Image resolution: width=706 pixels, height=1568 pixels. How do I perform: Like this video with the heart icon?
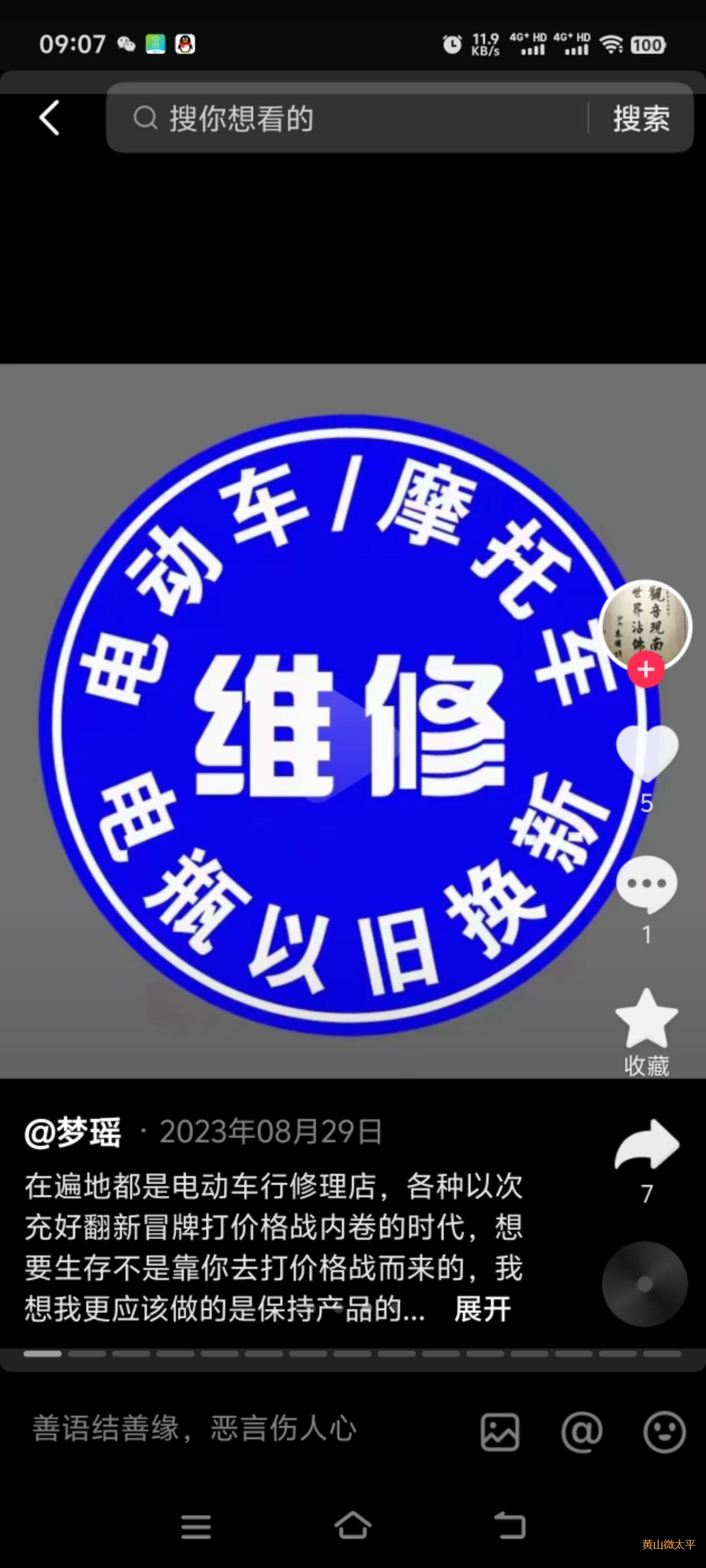tap(646, 753)
